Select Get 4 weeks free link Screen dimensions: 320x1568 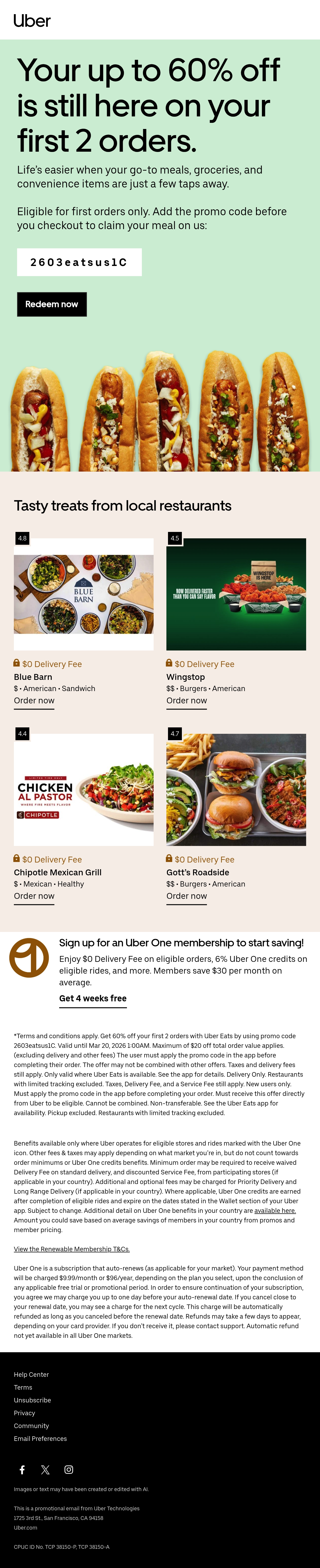93,998
